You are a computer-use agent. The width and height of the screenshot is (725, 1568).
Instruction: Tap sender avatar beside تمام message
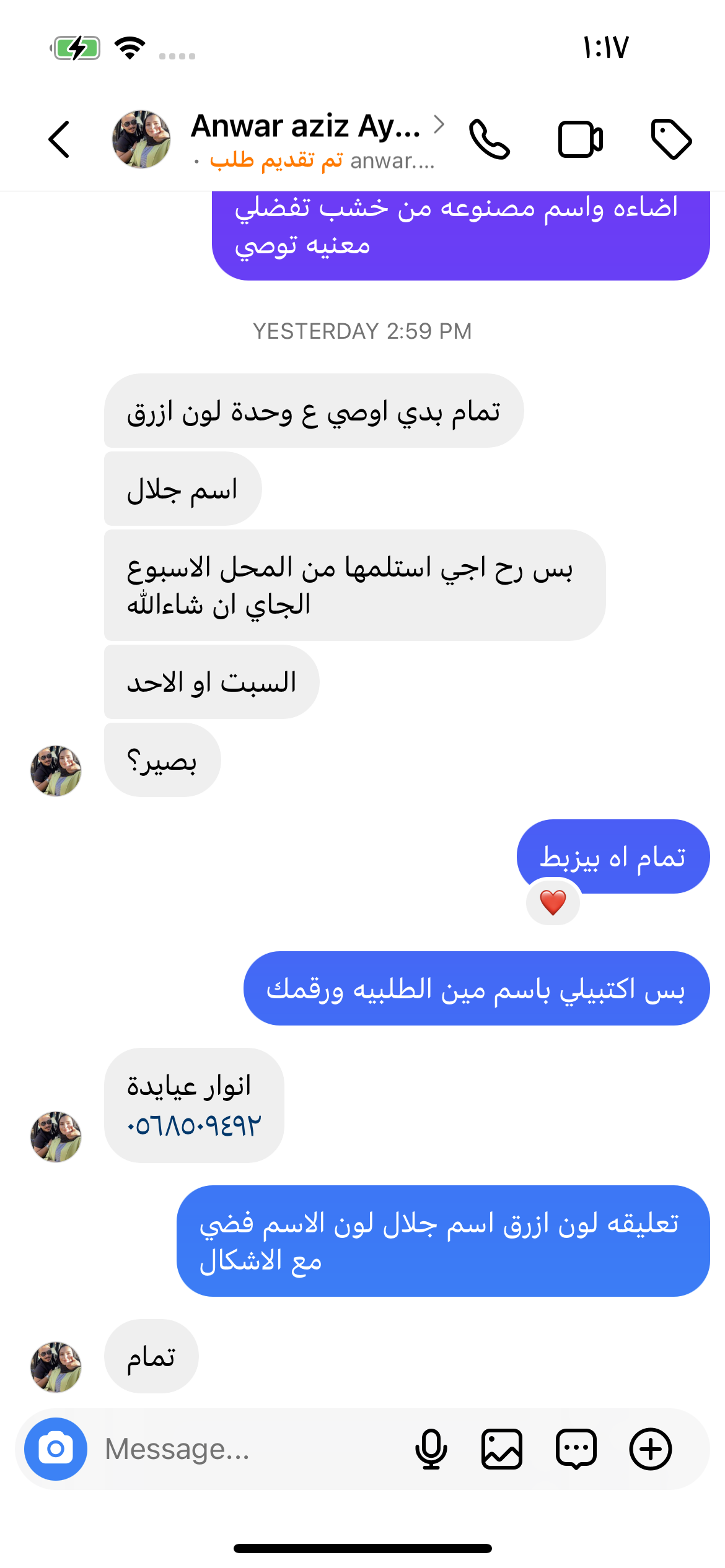pos(56,1367)
